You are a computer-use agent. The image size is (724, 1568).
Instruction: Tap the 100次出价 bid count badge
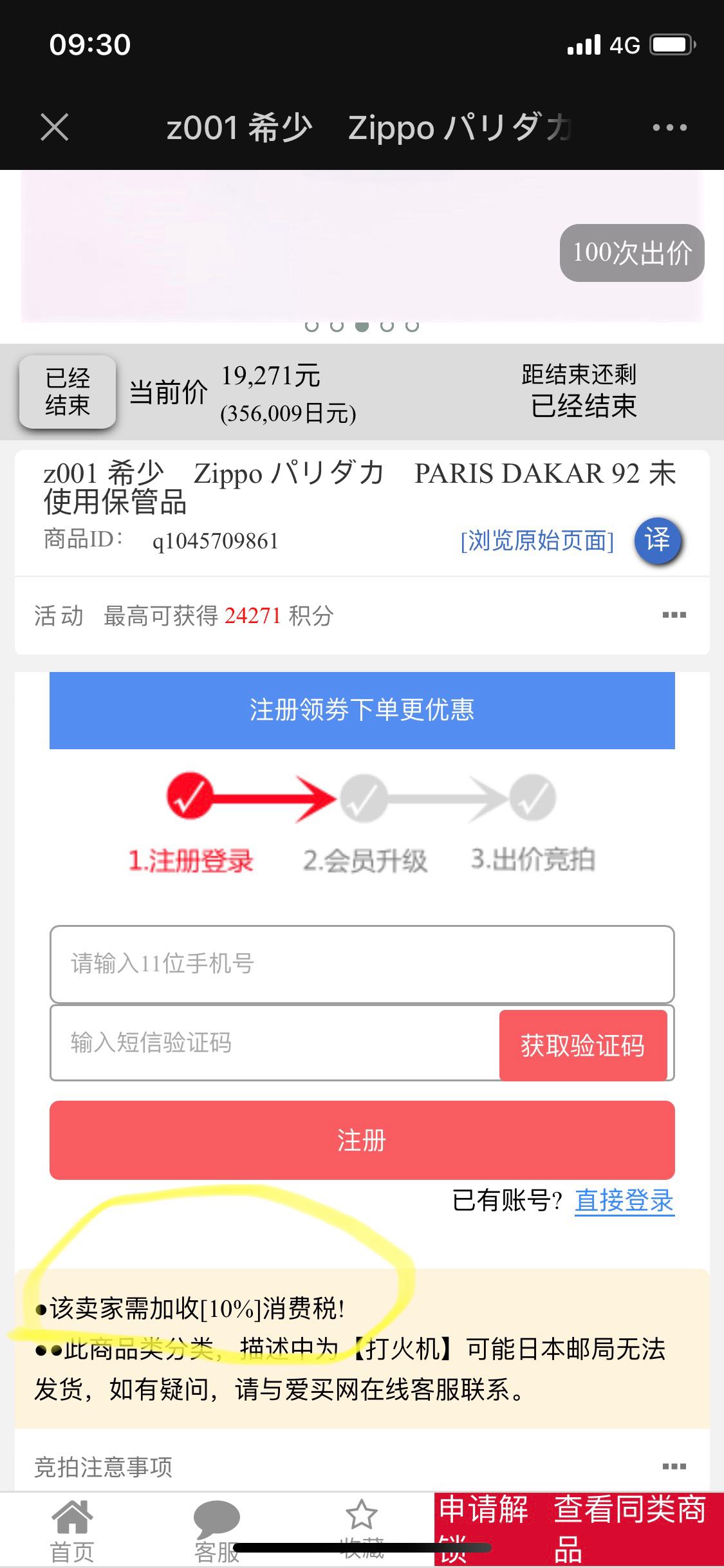coord(632,253)
